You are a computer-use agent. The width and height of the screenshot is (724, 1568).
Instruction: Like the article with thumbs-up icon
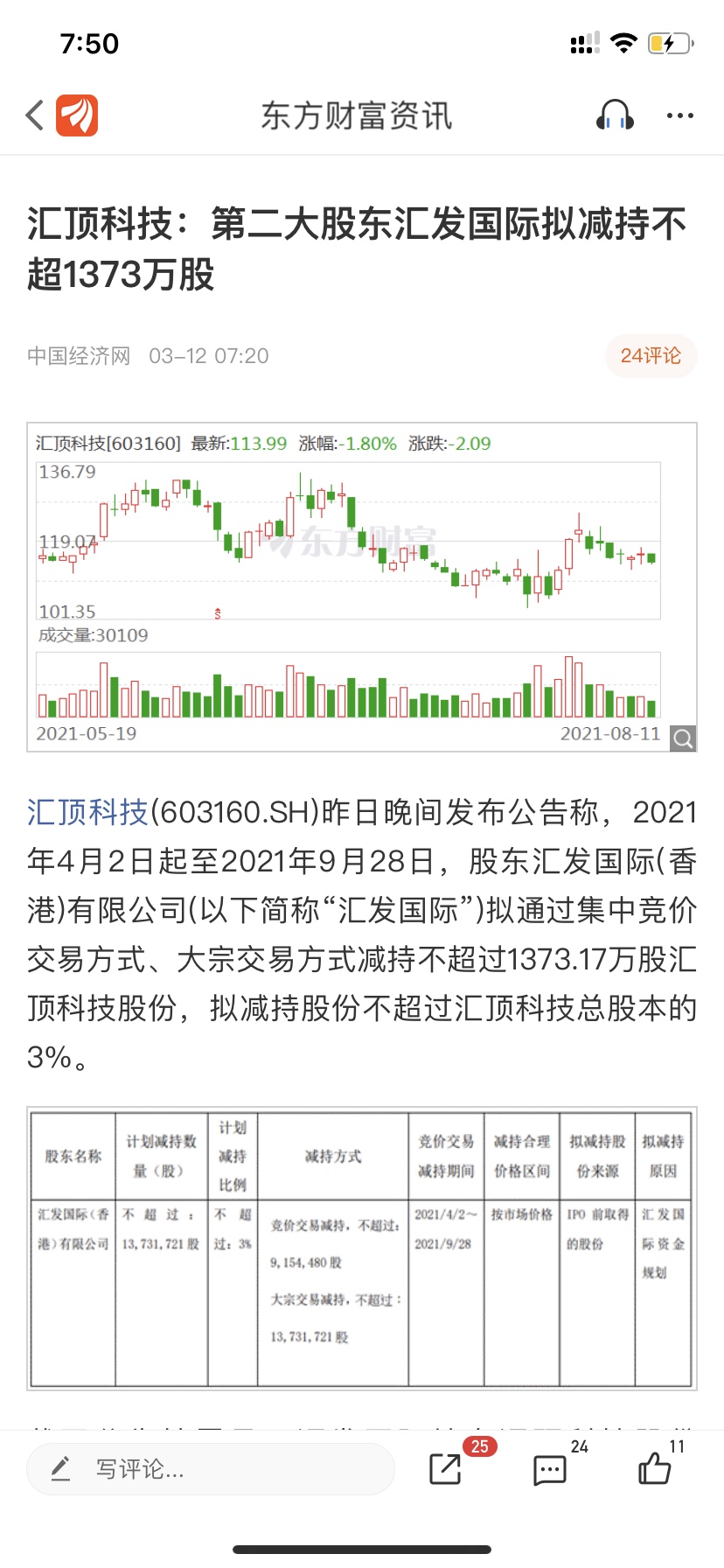click(x=655, y=1468)
